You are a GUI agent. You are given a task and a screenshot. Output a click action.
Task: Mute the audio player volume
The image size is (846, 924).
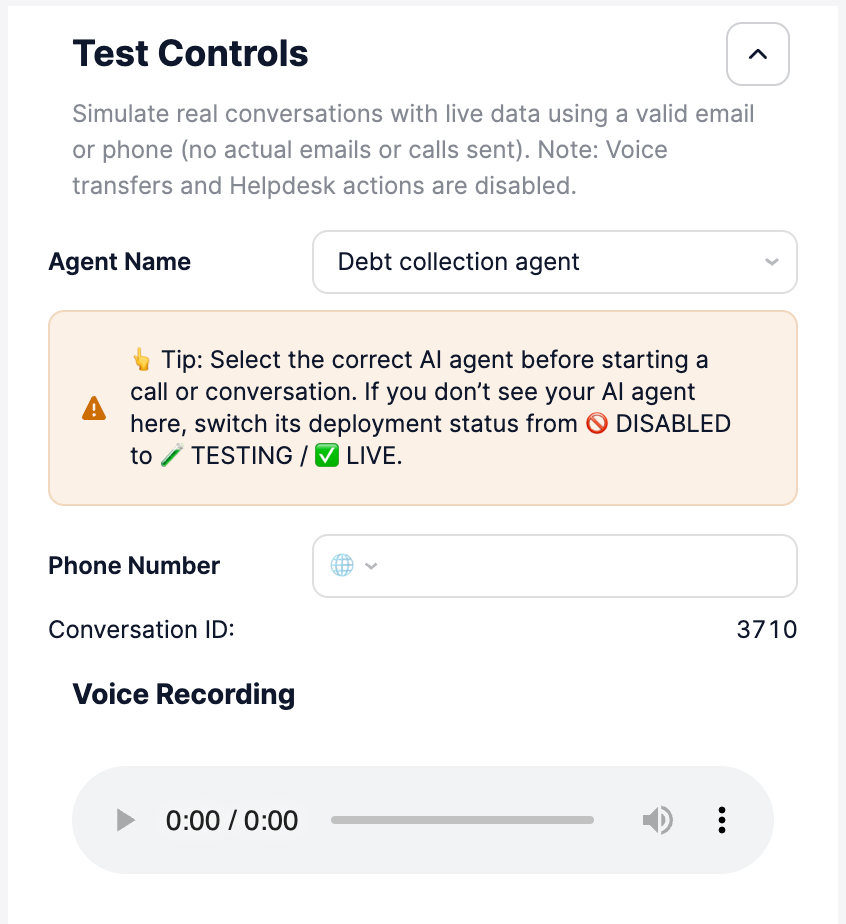coord(657,821)
